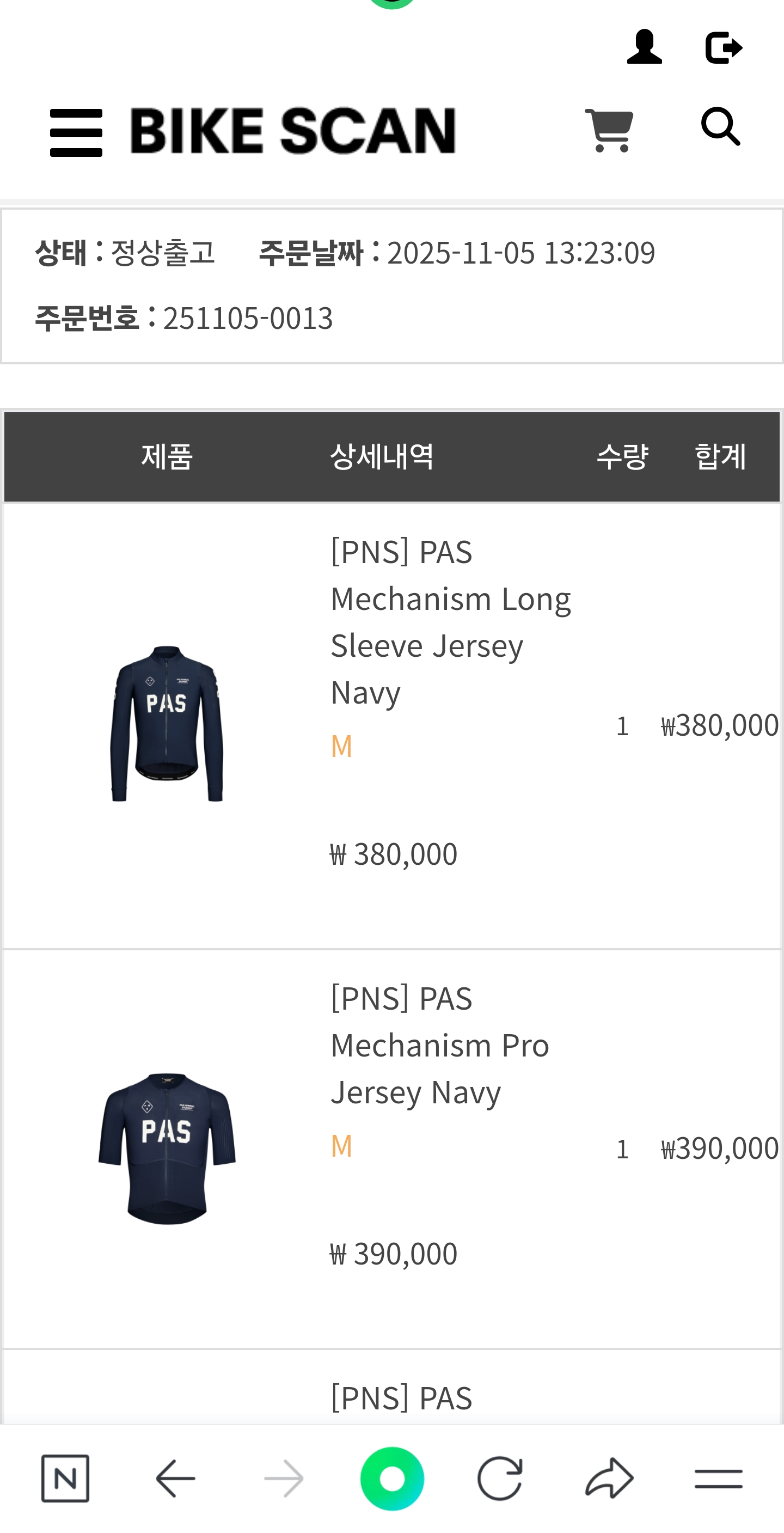Go to the BIKE SCAN home
Image resolution: width=784 pixels, height=1533 pixels.
293,131
